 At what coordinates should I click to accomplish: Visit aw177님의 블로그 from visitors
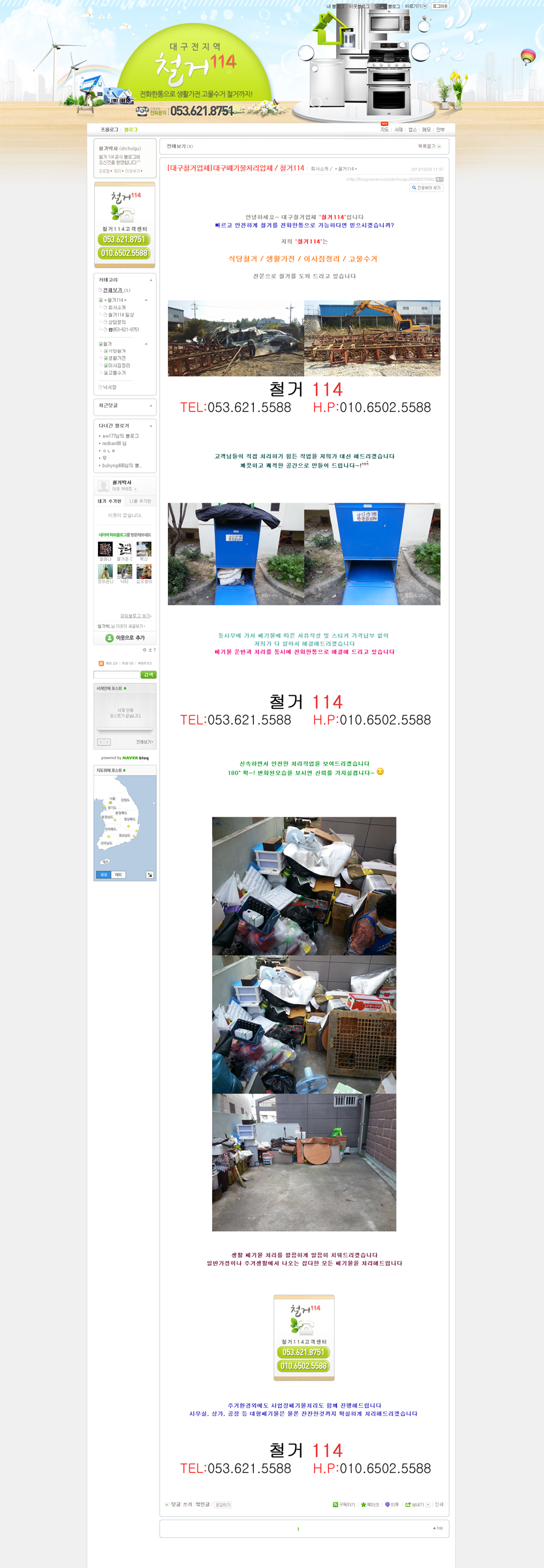point(120,436)
